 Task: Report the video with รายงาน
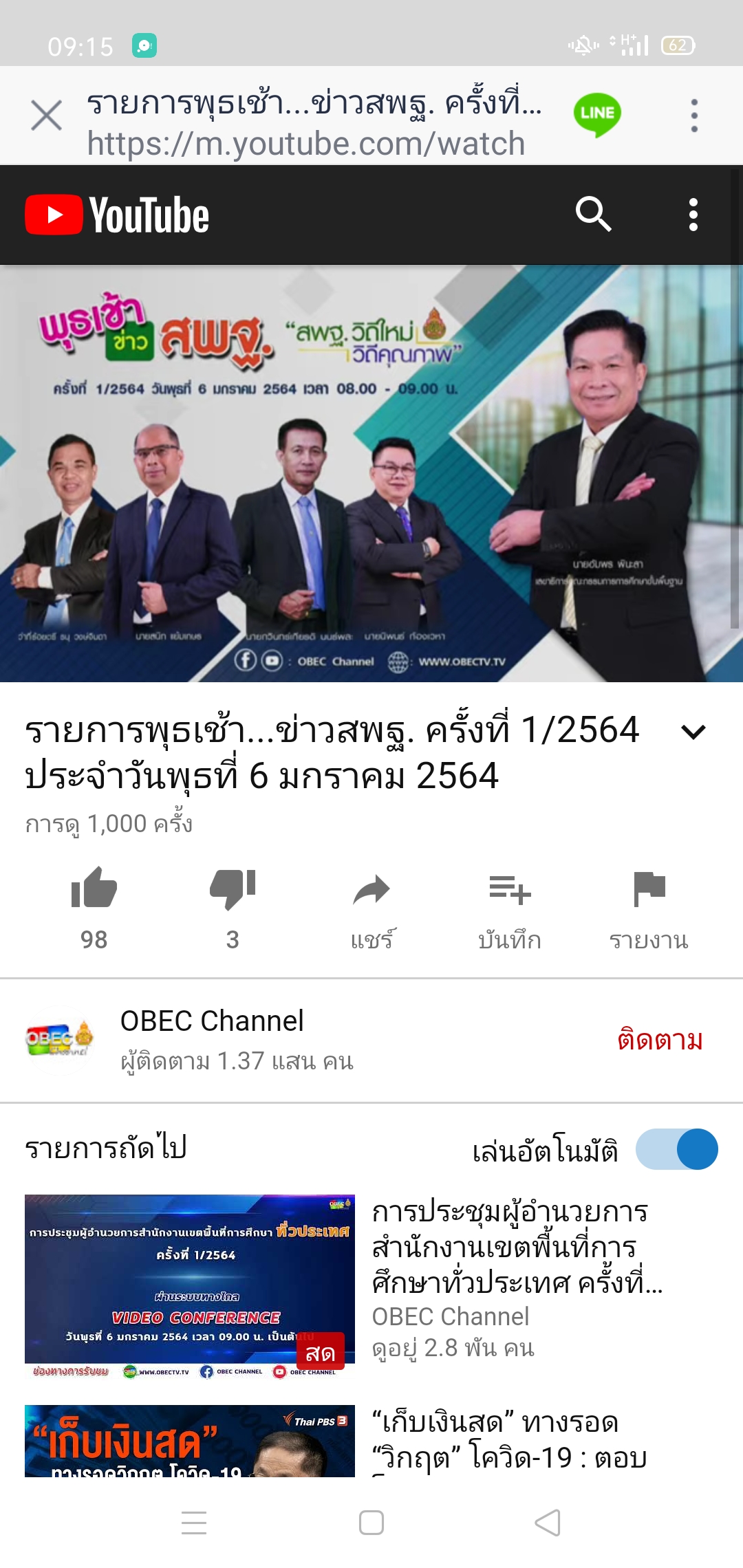649,908
